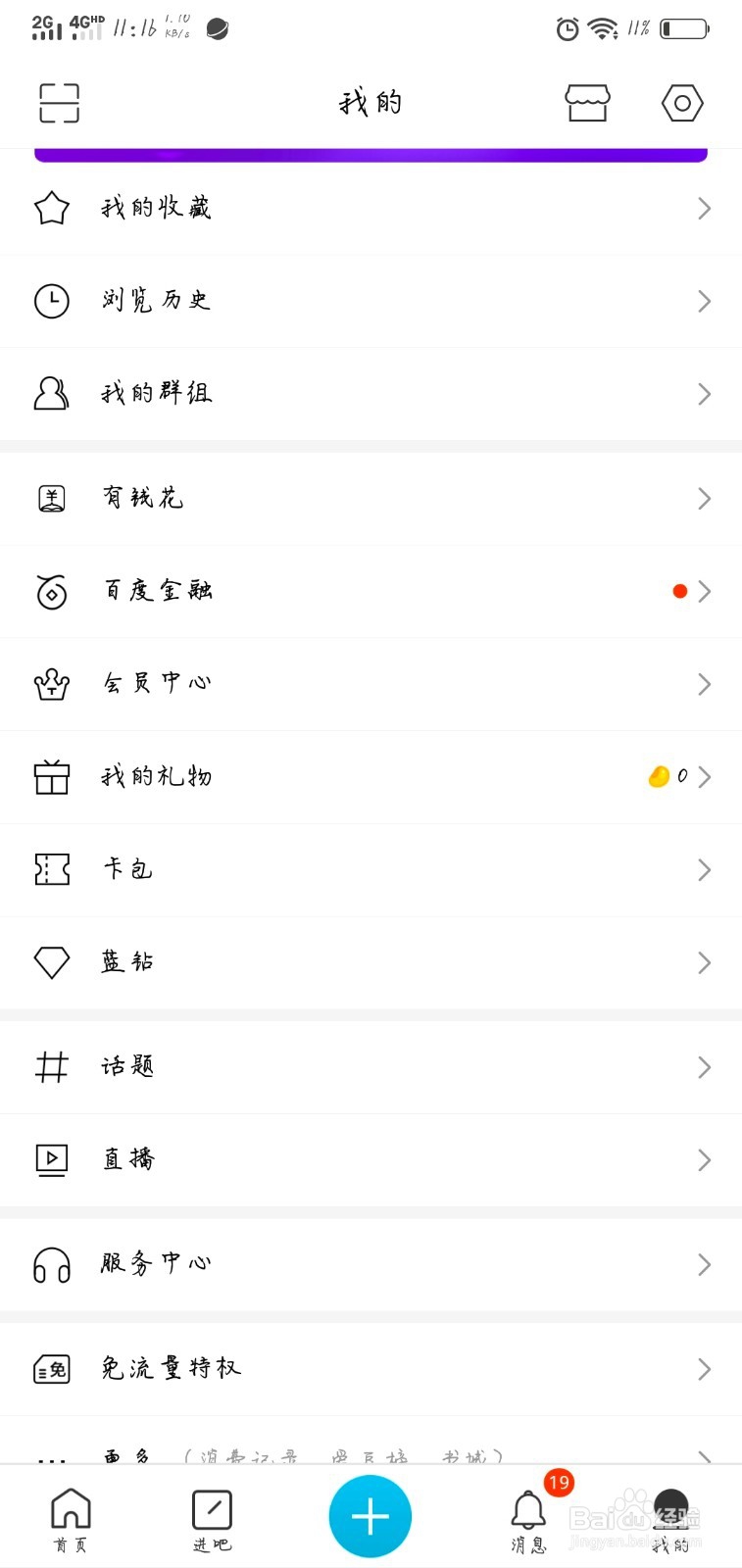742x1568 pixels.
Task: Tap the 免流量特权 icon
Action: [51, 1369]
